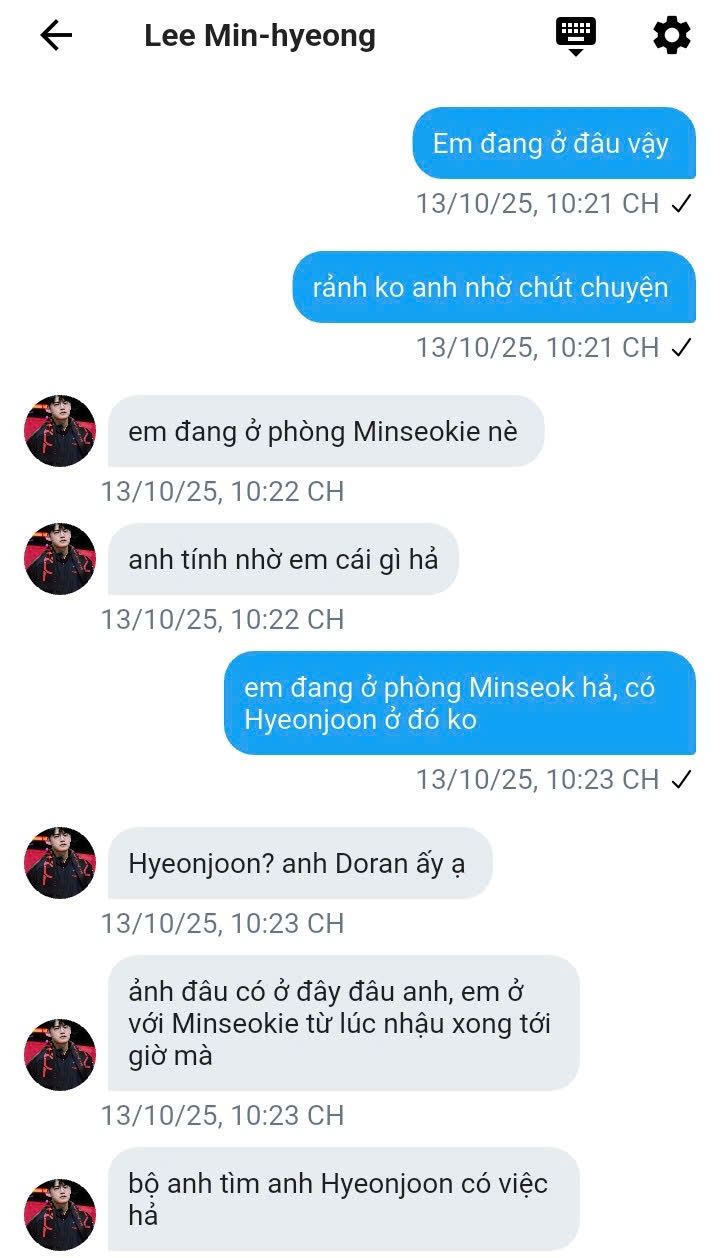Open the keyboard toggle icon
The image size is (720, 1258).
(576, 36)
